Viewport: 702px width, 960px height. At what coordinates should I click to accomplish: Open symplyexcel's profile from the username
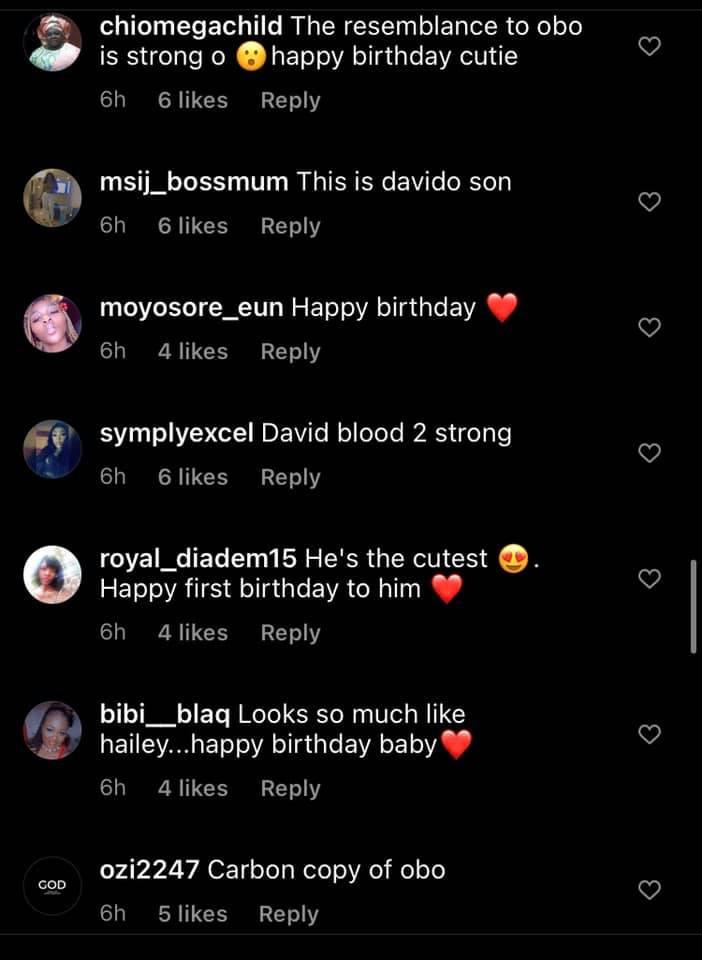pos(177,433)
